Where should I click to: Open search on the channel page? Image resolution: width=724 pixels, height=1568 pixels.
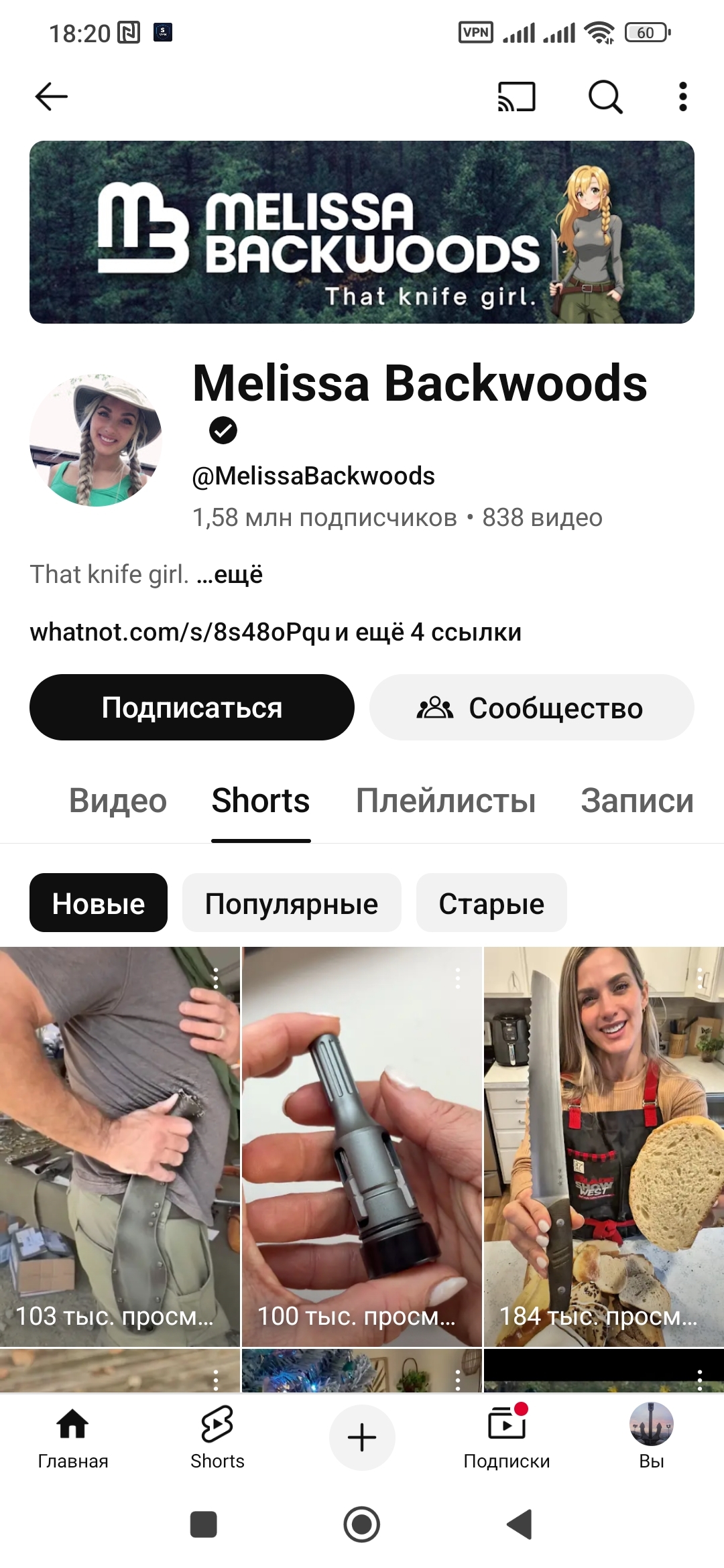pos(605,96)
